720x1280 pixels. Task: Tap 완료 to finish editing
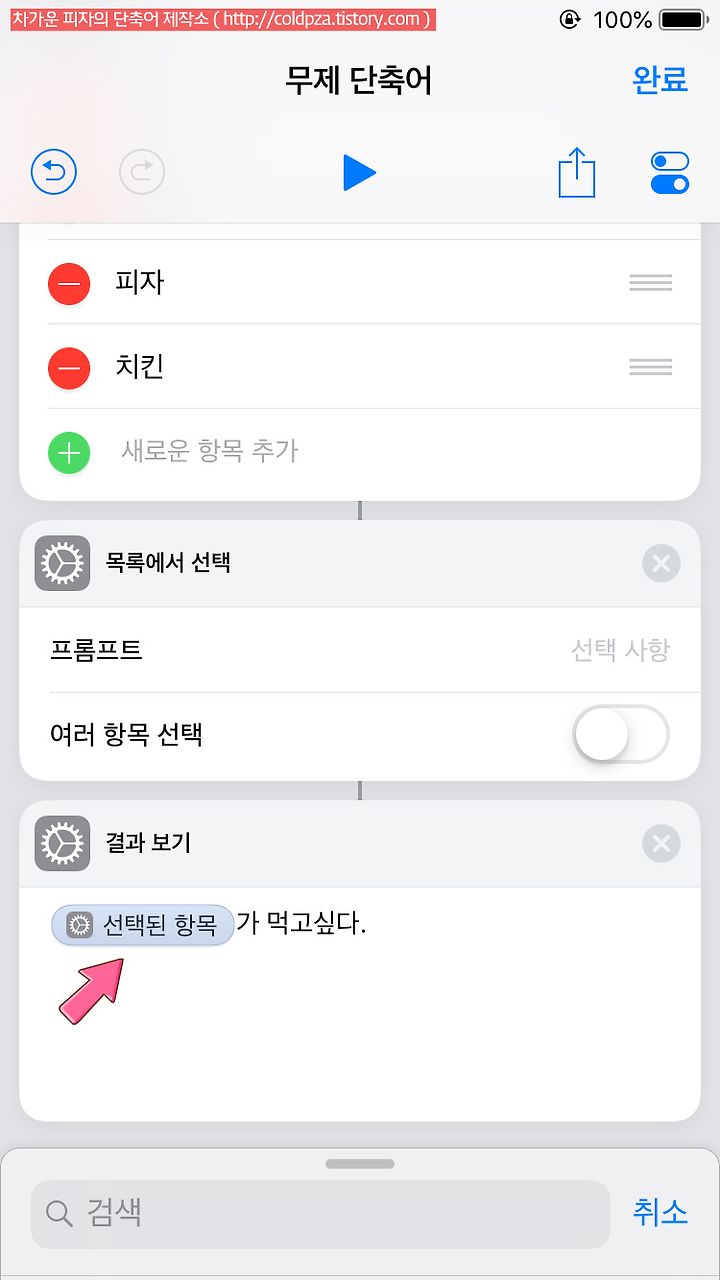(660, 80)
